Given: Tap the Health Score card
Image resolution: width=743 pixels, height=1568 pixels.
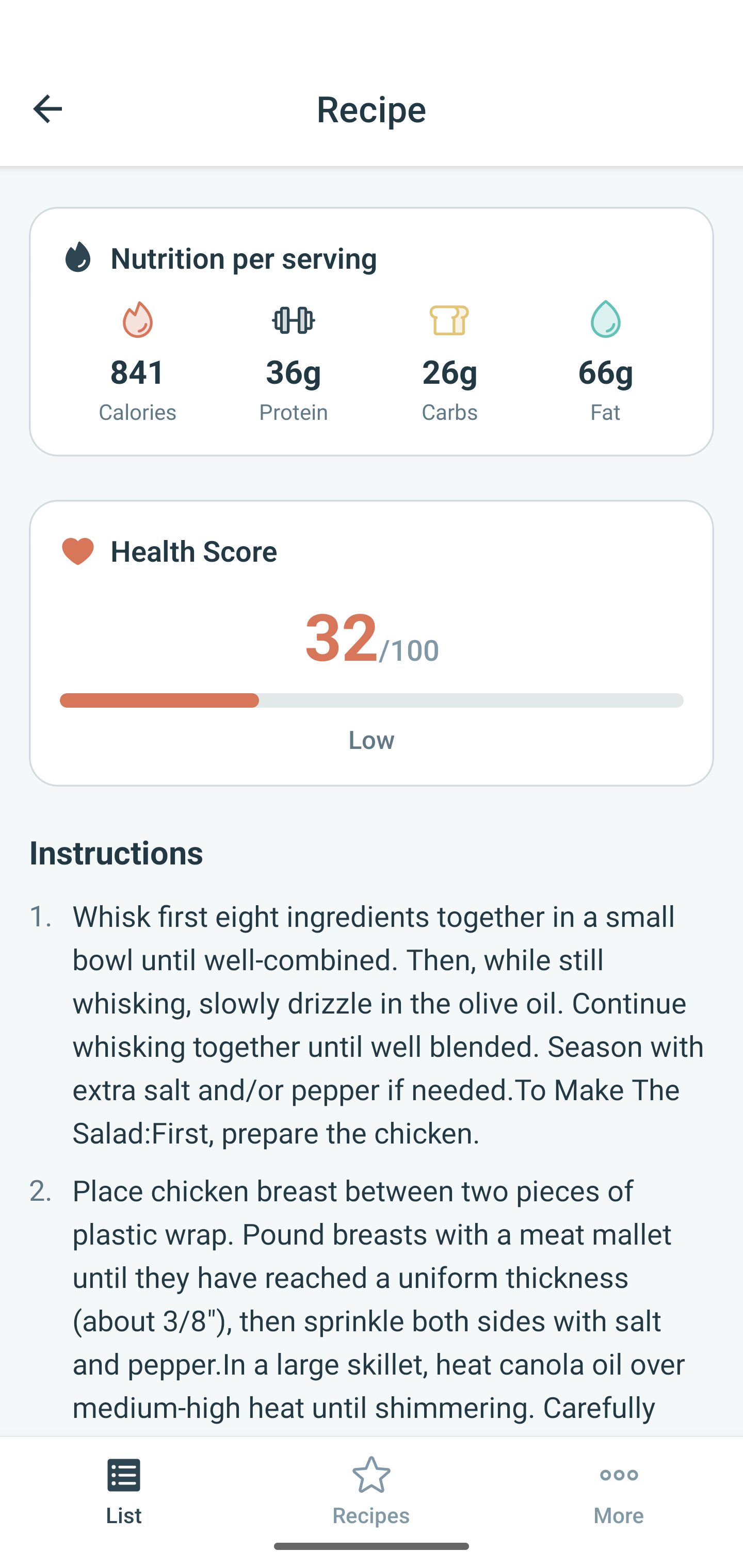Looking at the screenshot, I should tap(372, 642).
